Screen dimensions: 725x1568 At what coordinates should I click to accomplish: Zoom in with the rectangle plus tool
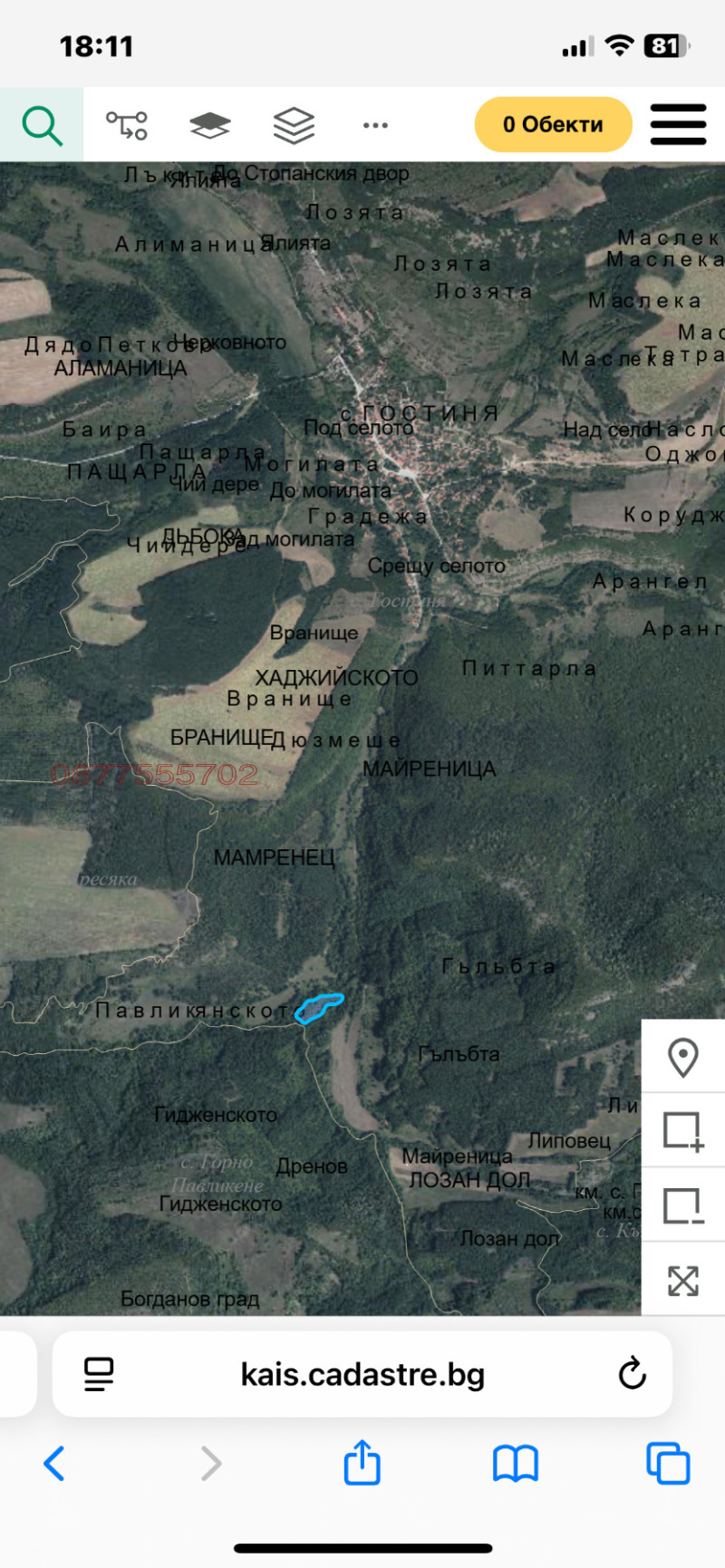(x=682, y=1131)
